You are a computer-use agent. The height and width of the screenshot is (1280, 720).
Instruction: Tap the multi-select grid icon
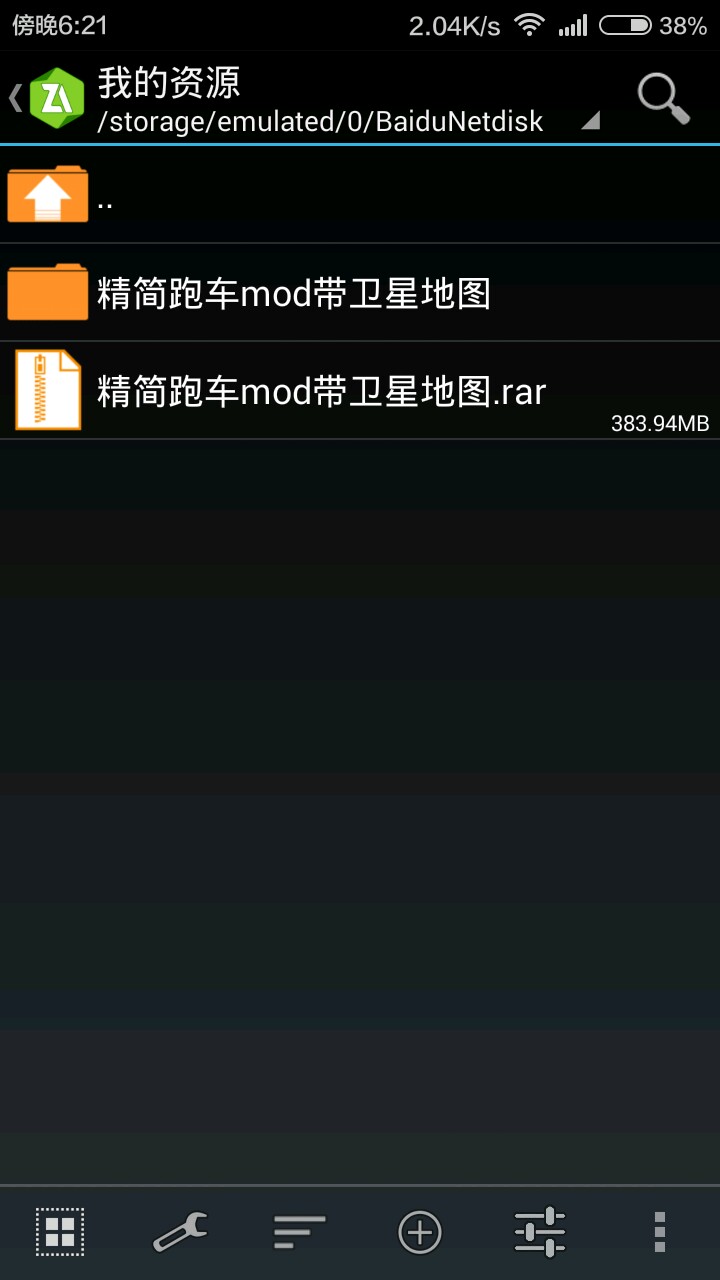pos(60,1232)
